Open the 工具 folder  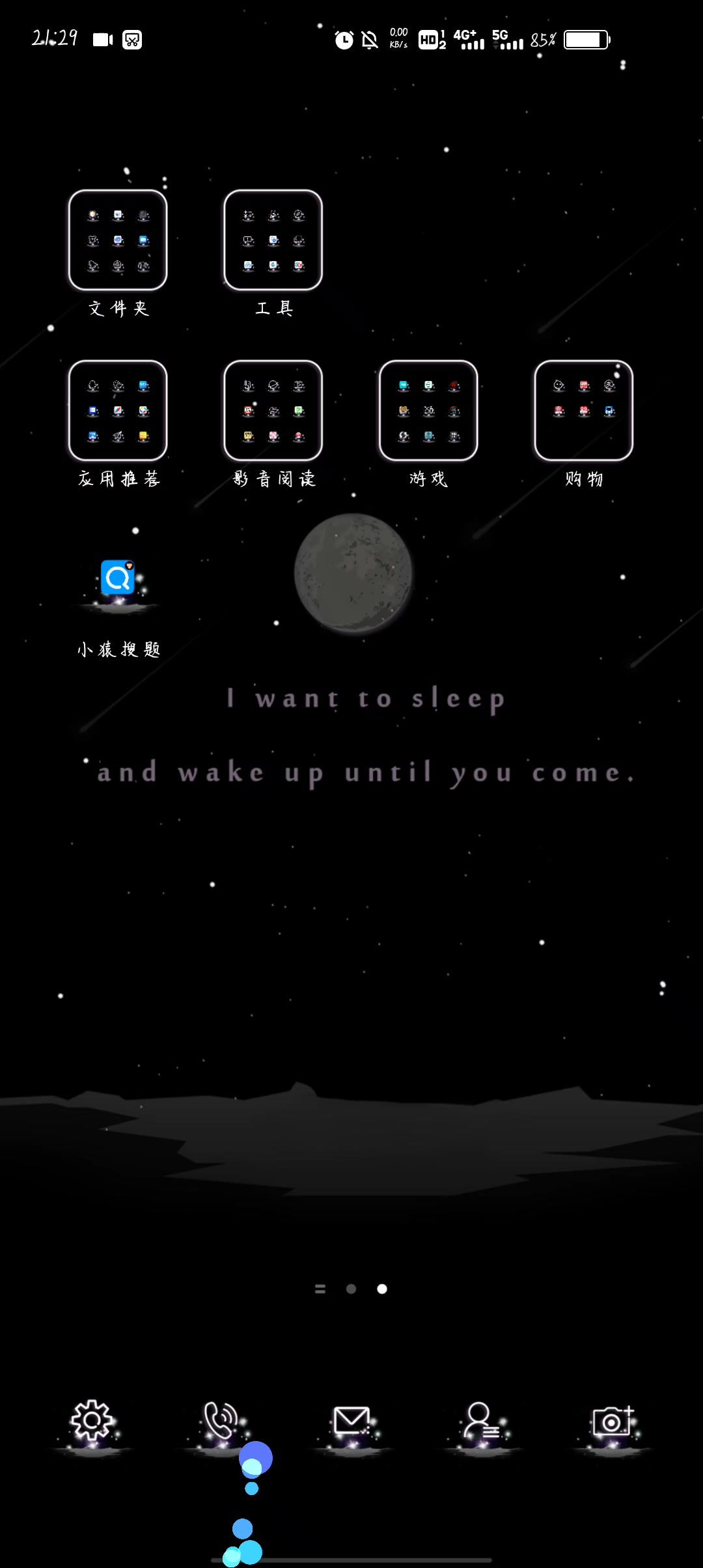[x=273, y=240]
